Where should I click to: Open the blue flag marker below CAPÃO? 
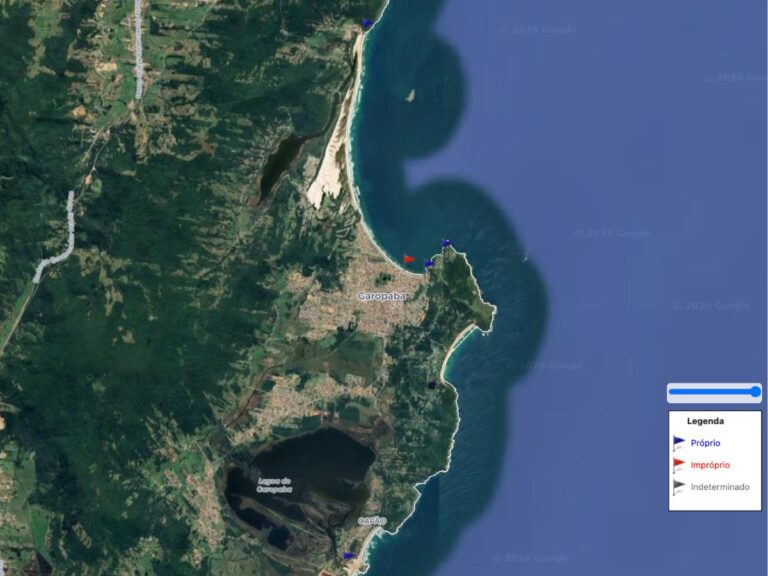(348, 555)
